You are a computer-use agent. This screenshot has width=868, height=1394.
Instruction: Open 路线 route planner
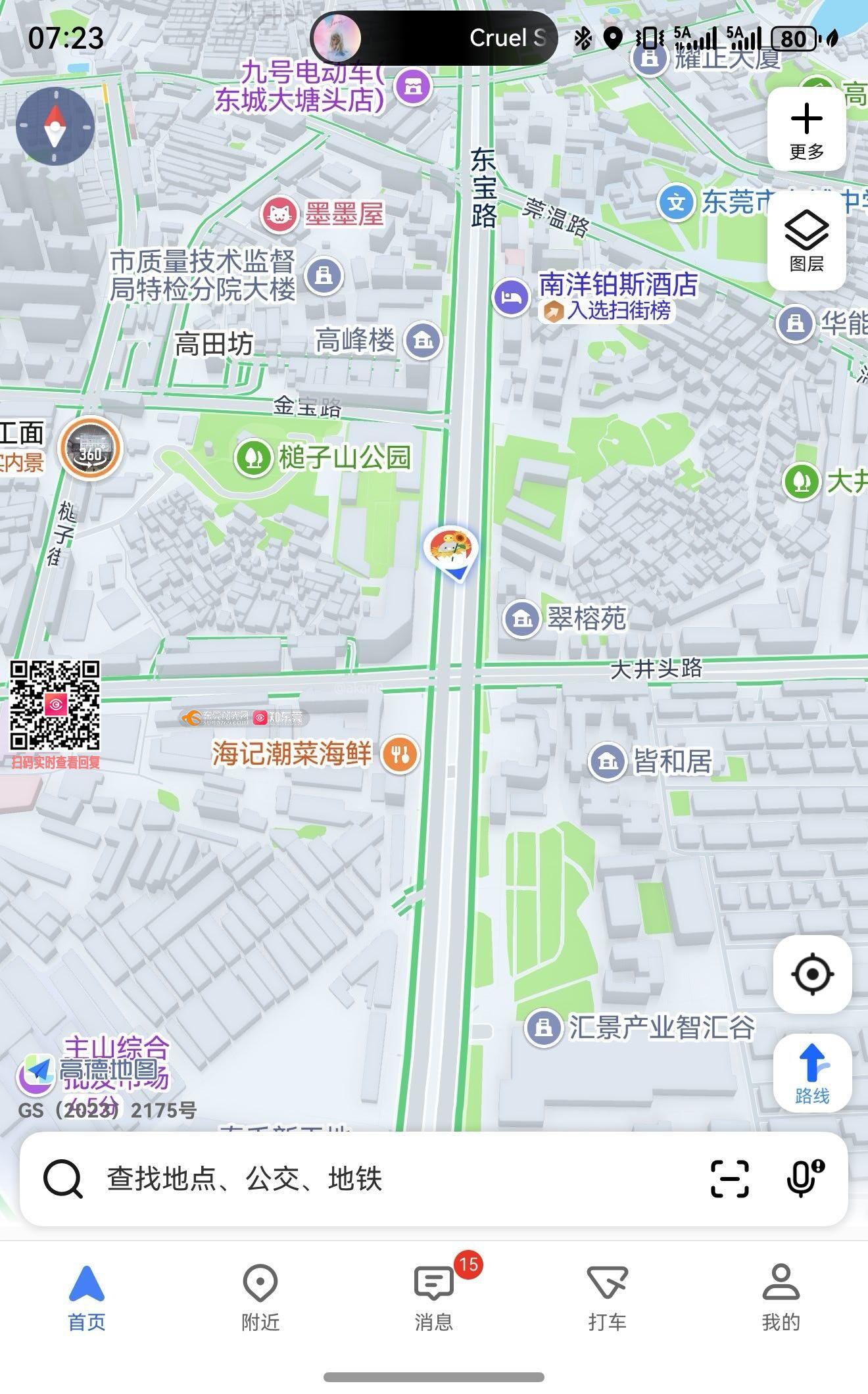tap(812, 1073)
